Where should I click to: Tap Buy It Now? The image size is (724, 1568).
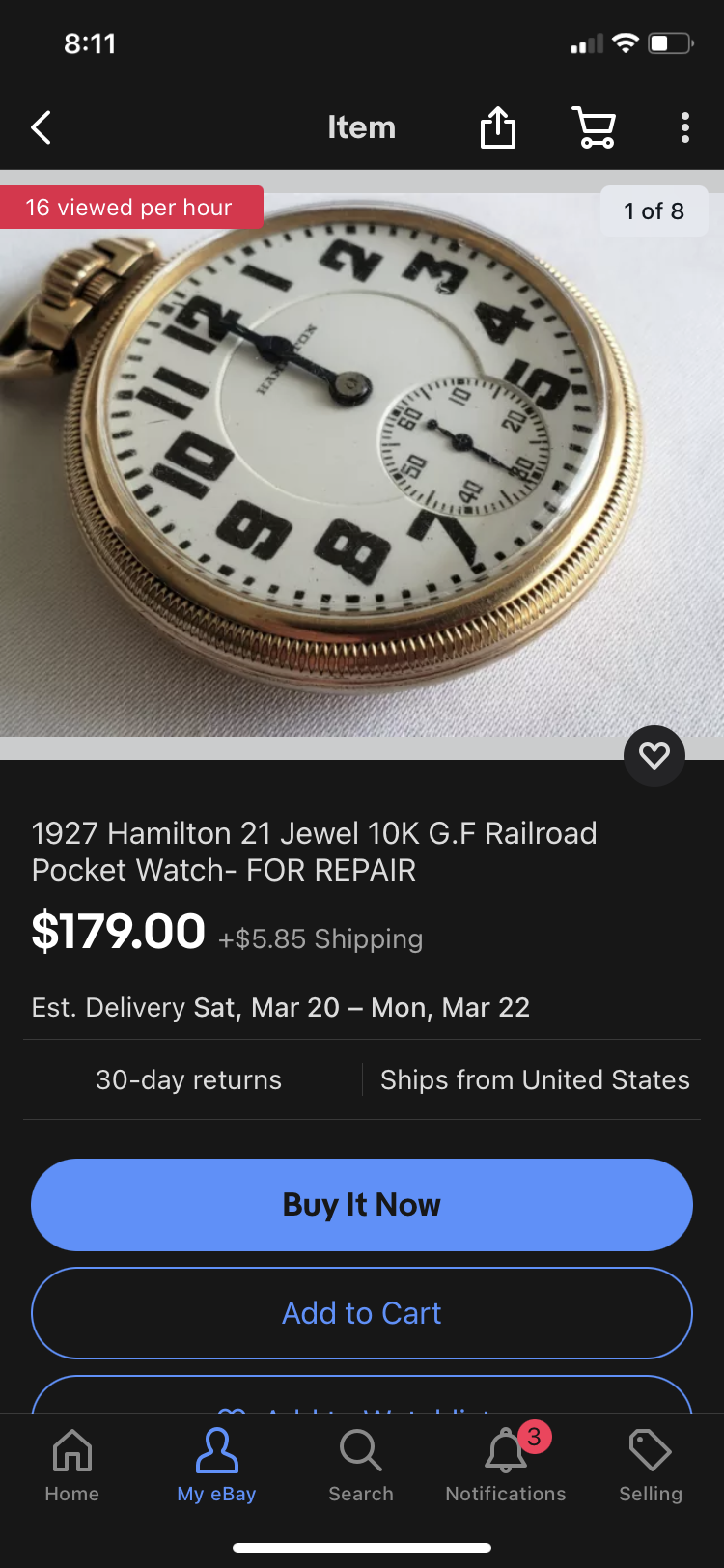362,1204
